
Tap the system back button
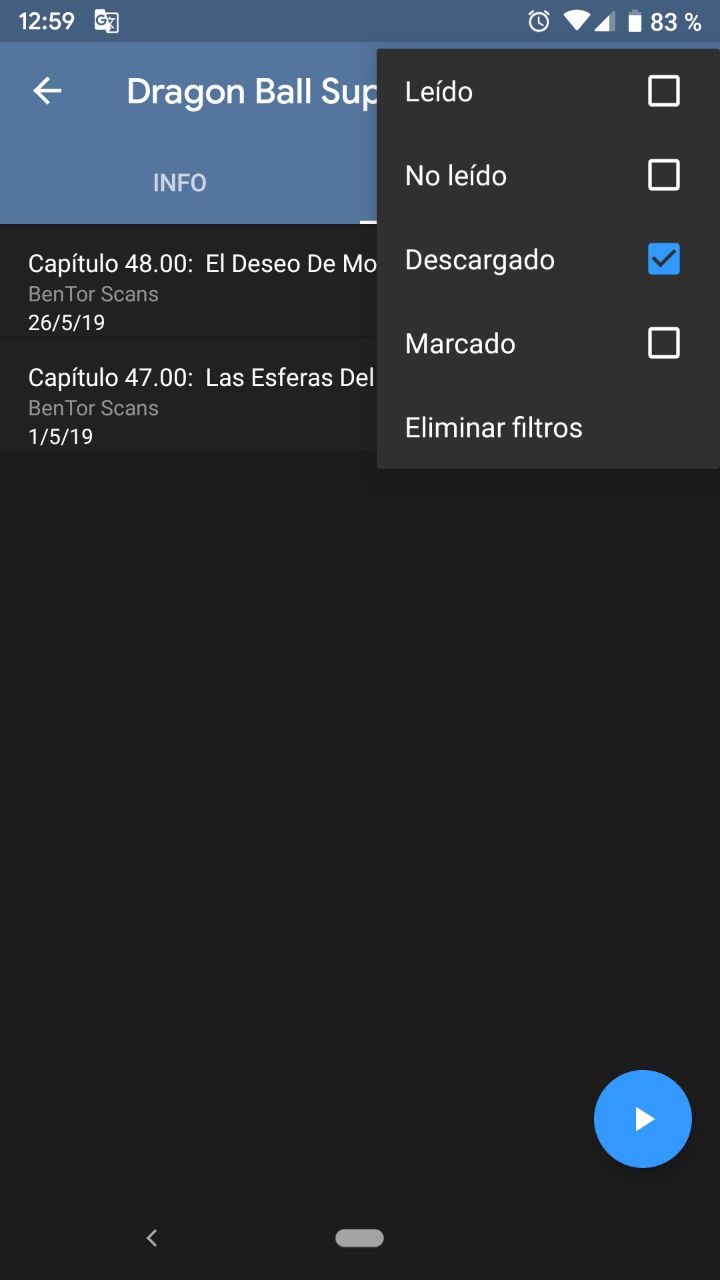pyautogui.click(x=152, y=1238)
